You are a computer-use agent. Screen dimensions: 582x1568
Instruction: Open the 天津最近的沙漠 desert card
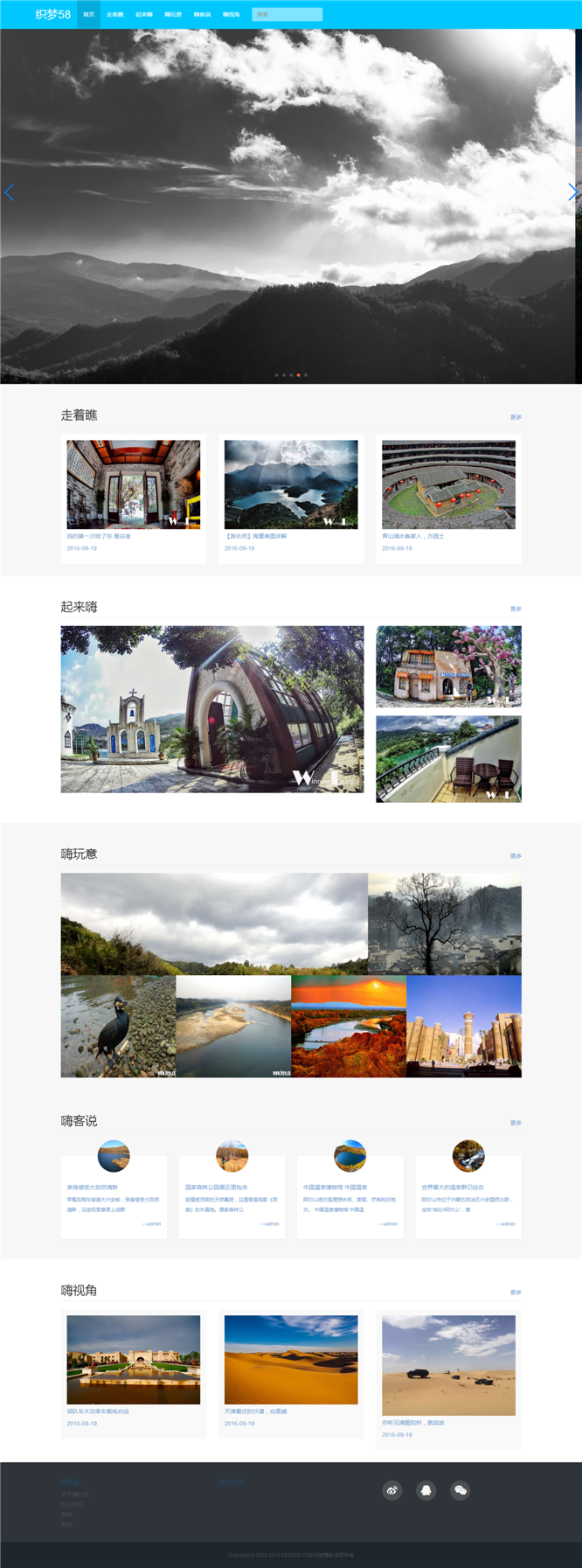pos(291,1360)
